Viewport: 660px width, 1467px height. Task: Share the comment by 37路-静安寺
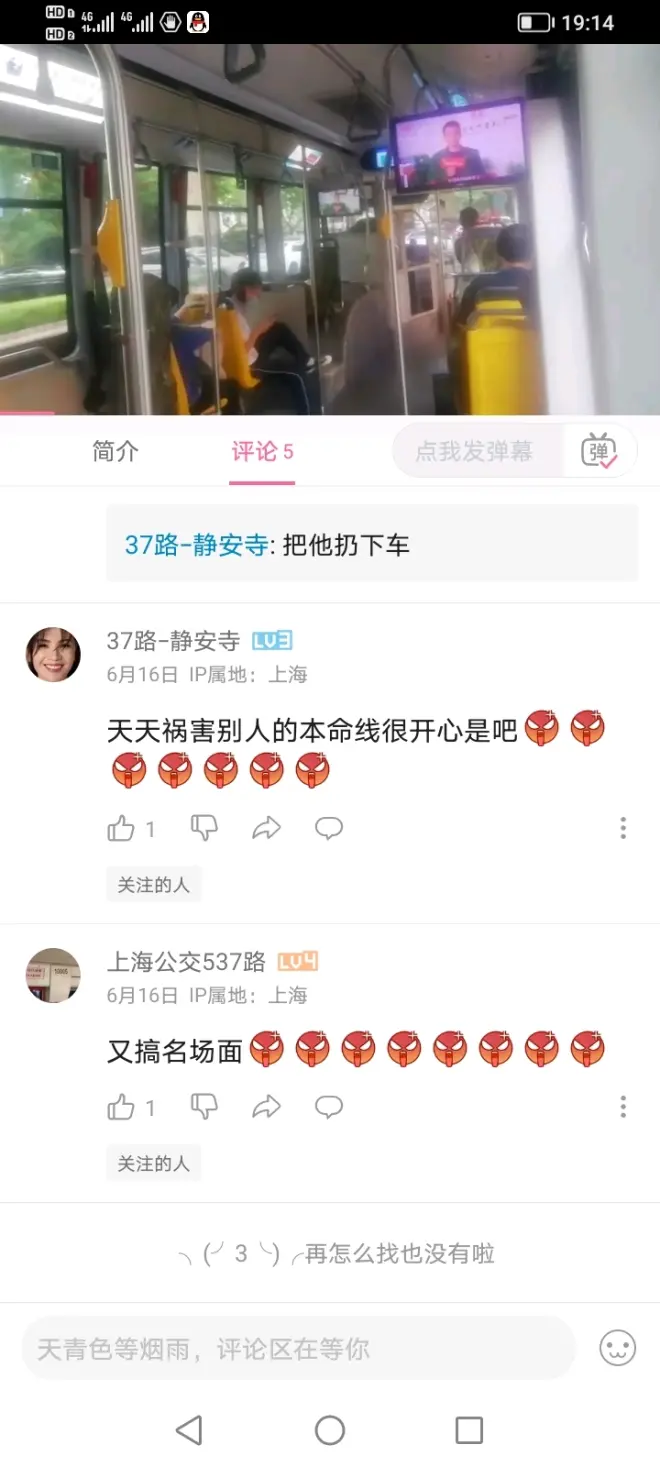click(266, 828)
